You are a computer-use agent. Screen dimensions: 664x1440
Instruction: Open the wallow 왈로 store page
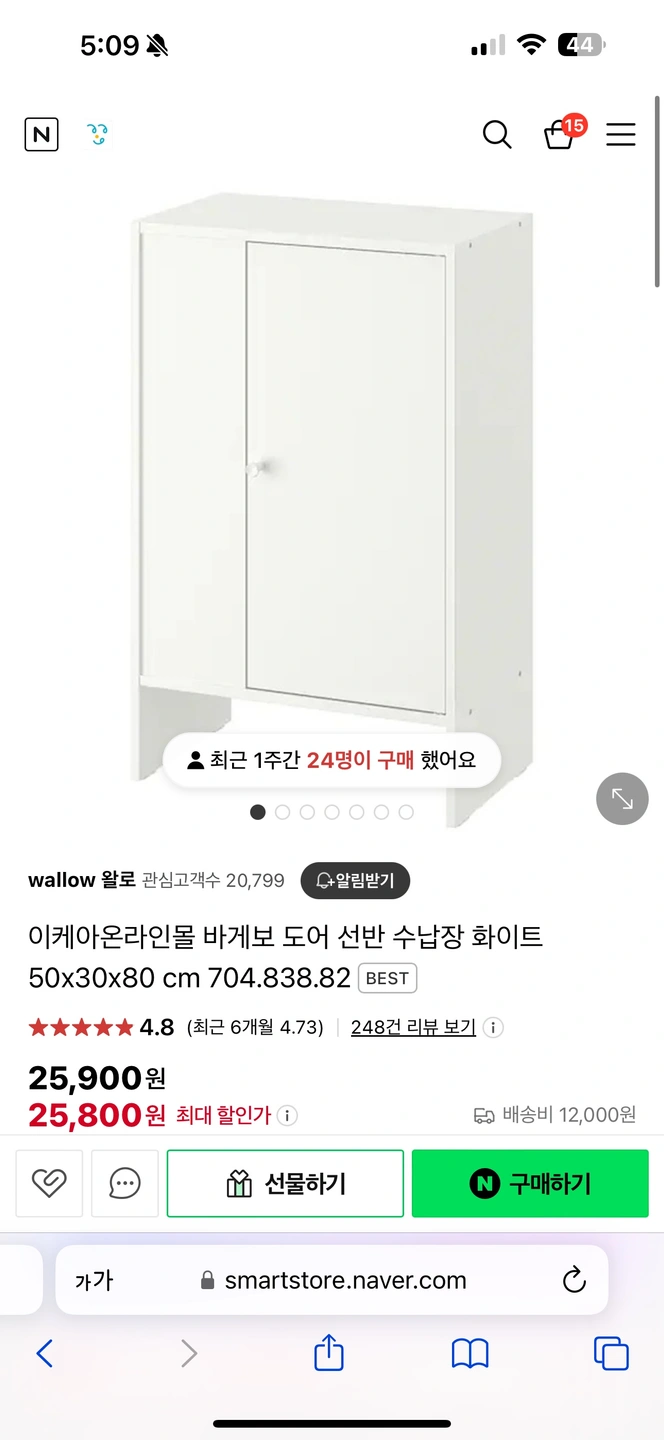point(81,880)
